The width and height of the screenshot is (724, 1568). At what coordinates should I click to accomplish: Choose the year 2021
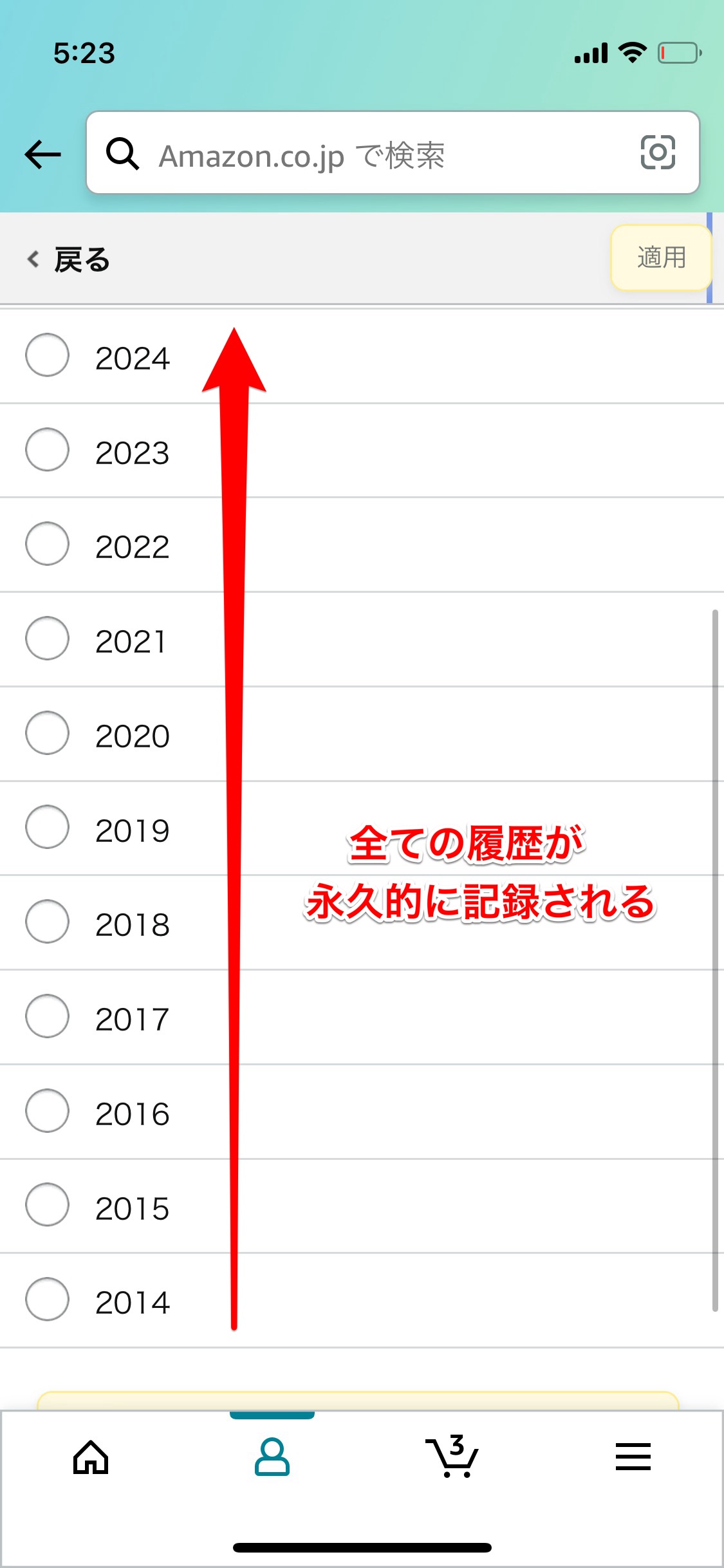[x=48, y=639]
